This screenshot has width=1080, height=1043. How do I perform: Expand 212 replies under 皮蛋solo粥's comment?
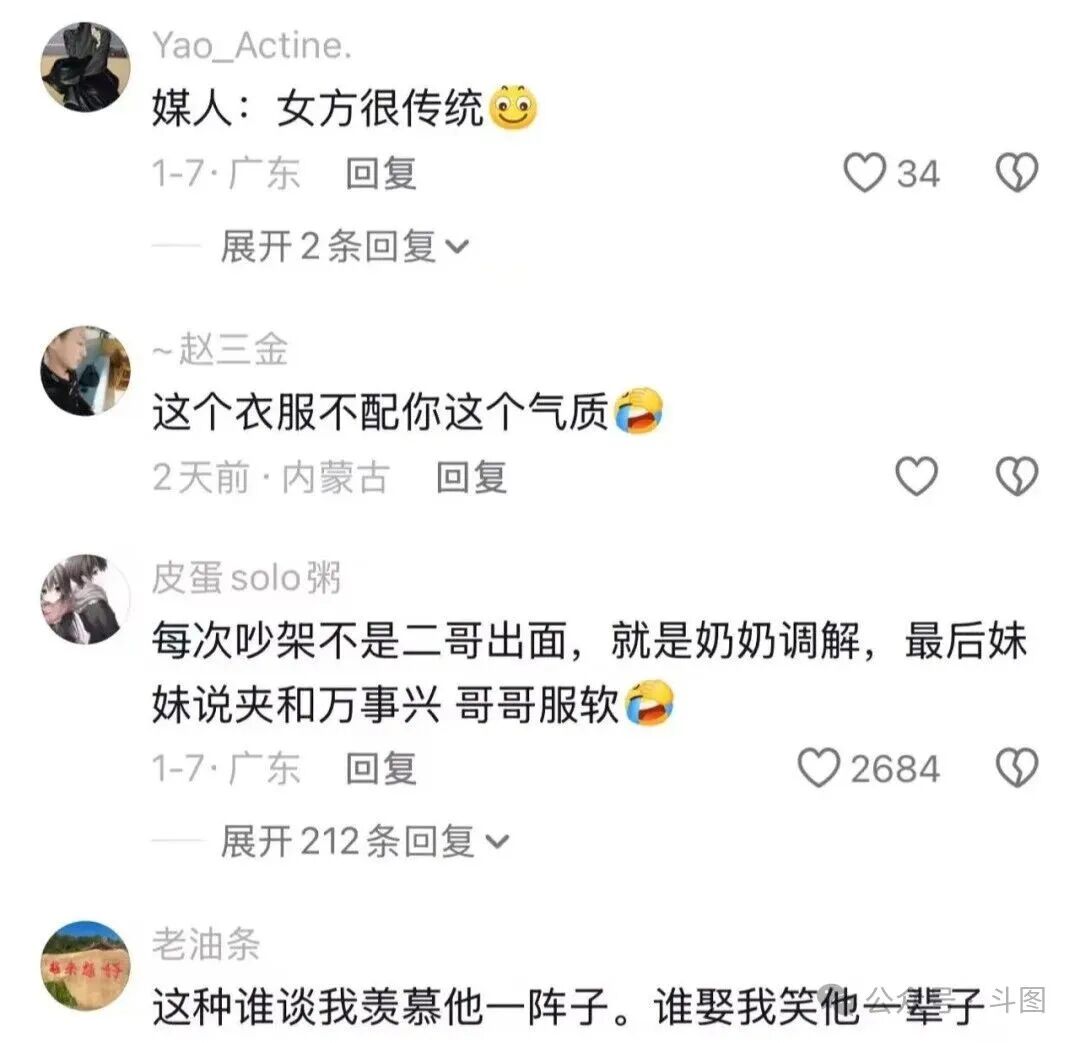(364, 841)
